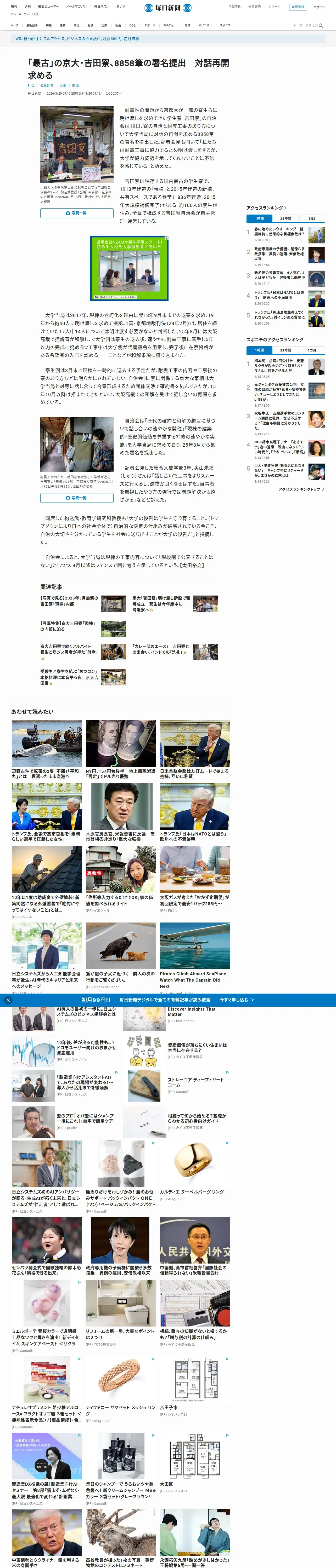Open the 写真一覧 gallery under the press conference photo
Viewport: 336px width, 1568px height.
(77, 213)
